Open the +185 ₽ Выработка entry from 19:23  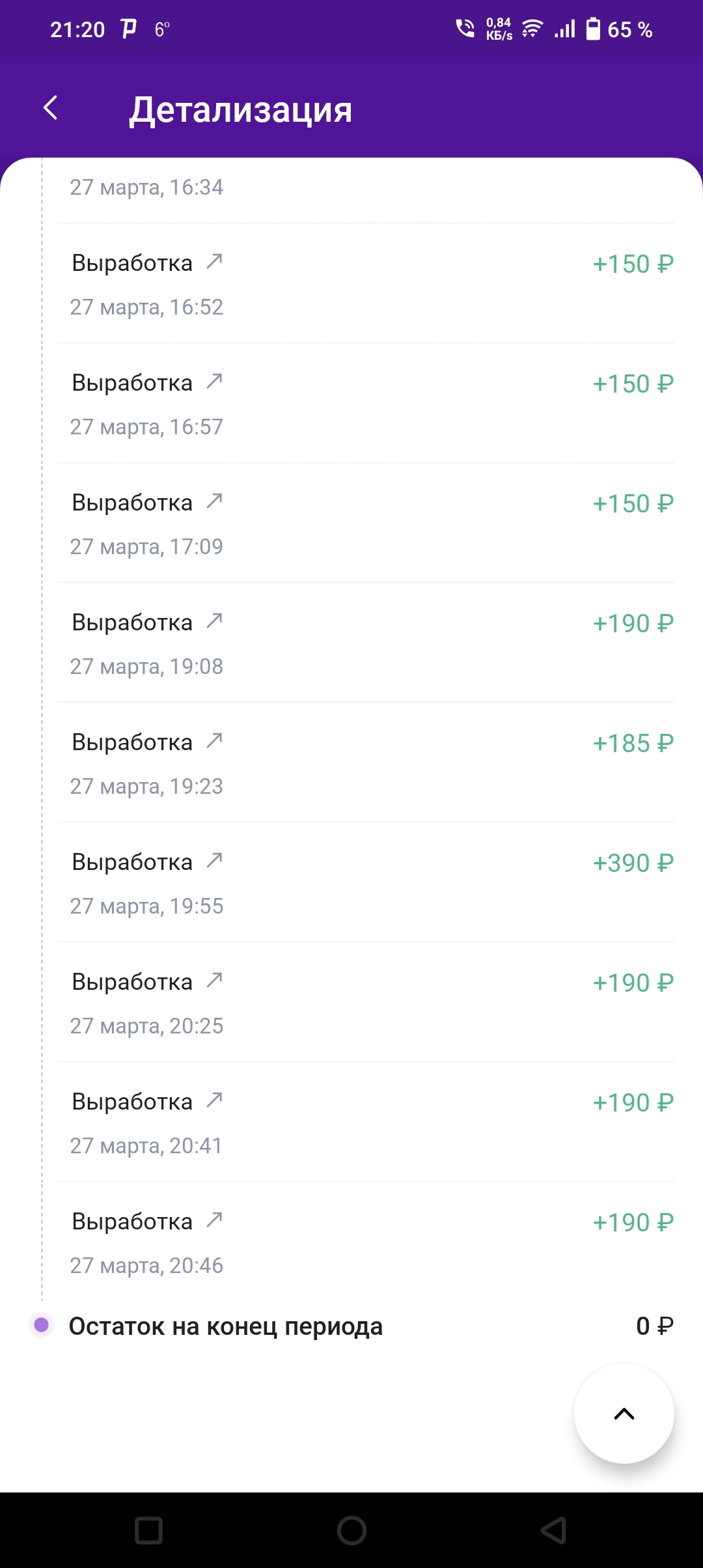tap(366, 763)
